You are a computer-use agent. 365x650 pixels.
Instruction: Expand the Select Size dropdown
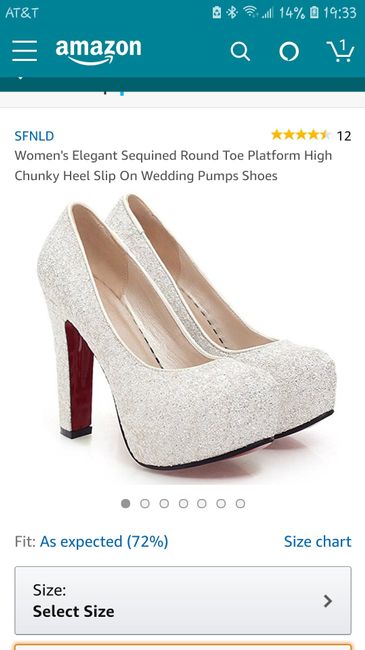click(183, 600)
